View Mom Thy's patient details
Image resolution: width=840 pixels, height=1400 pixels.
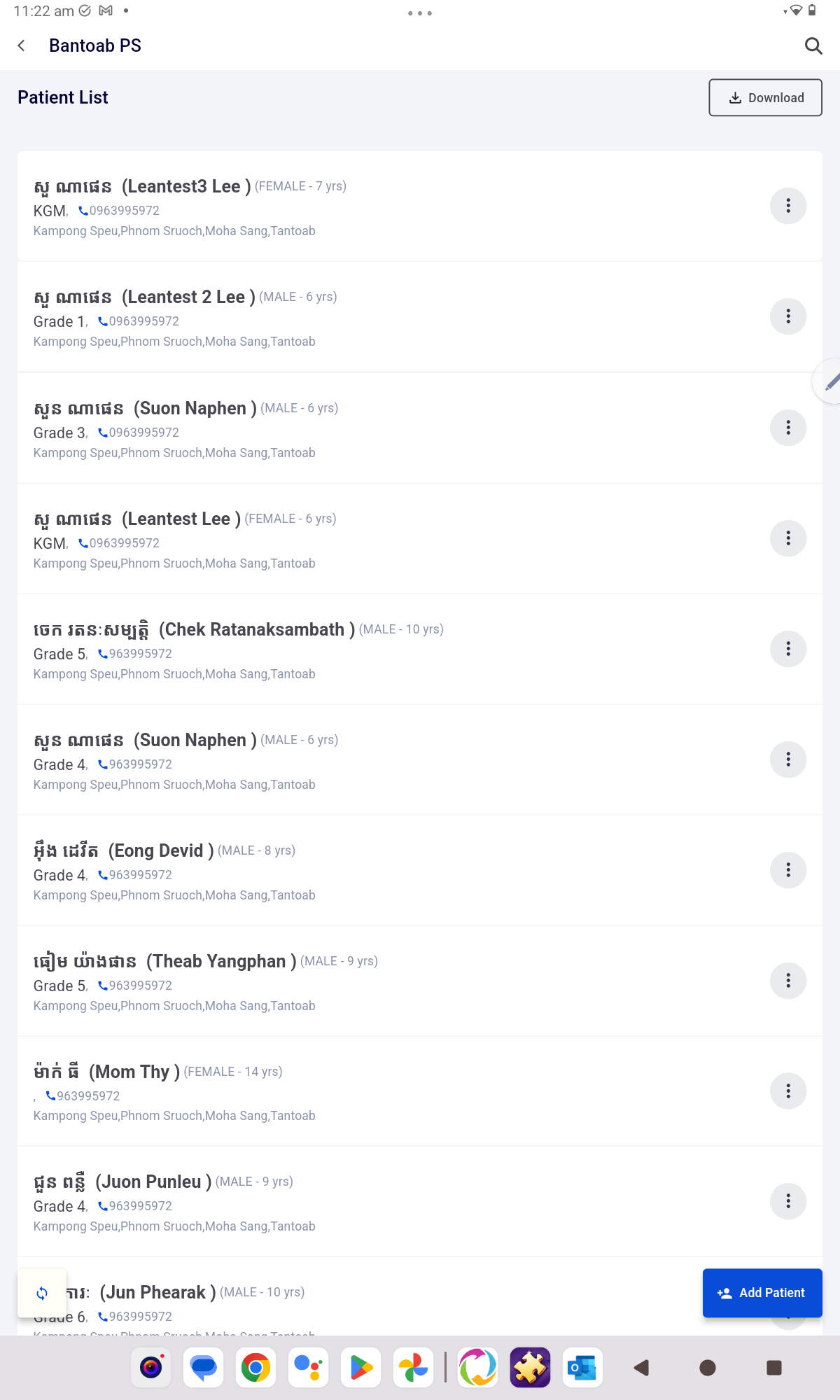350,1091
